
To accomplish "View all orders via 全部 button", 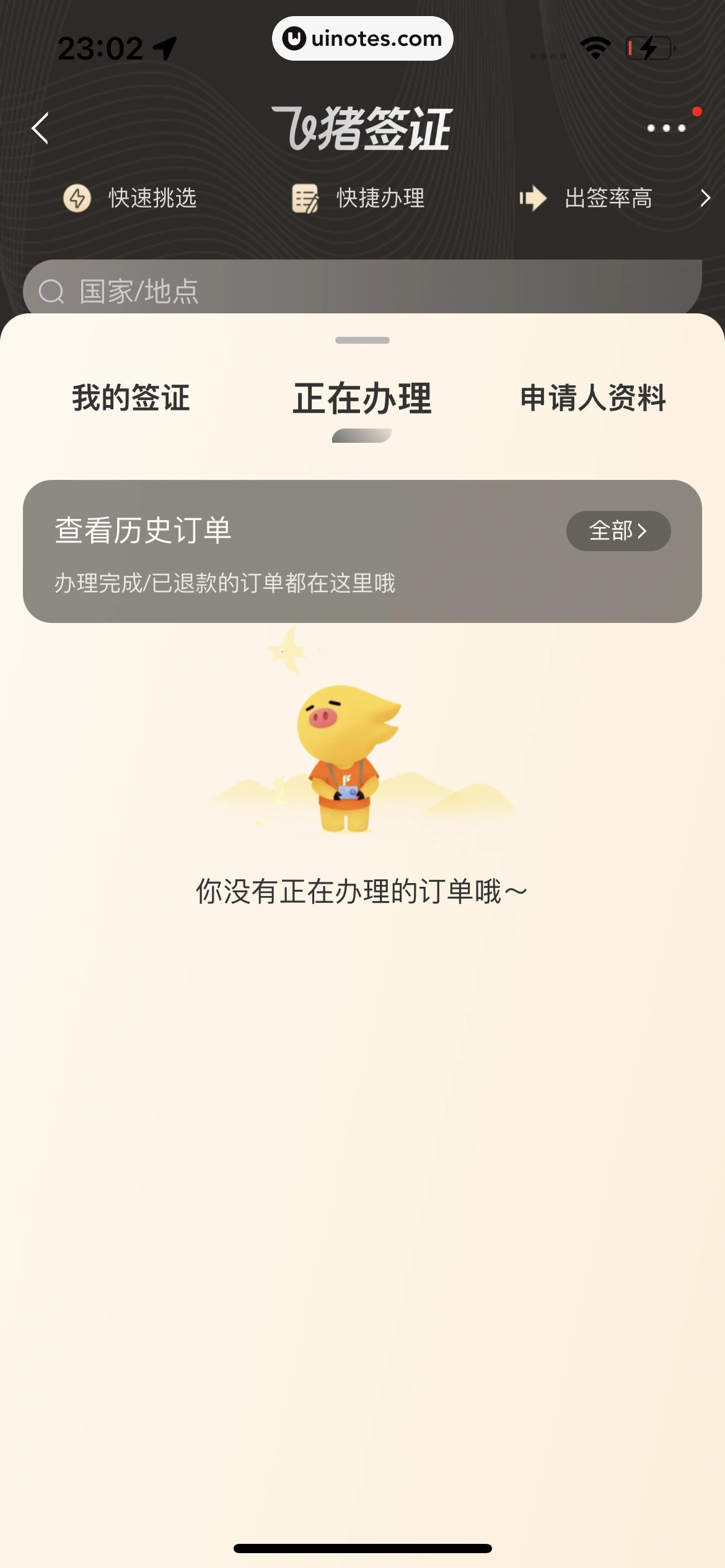I will pos(618,531).
